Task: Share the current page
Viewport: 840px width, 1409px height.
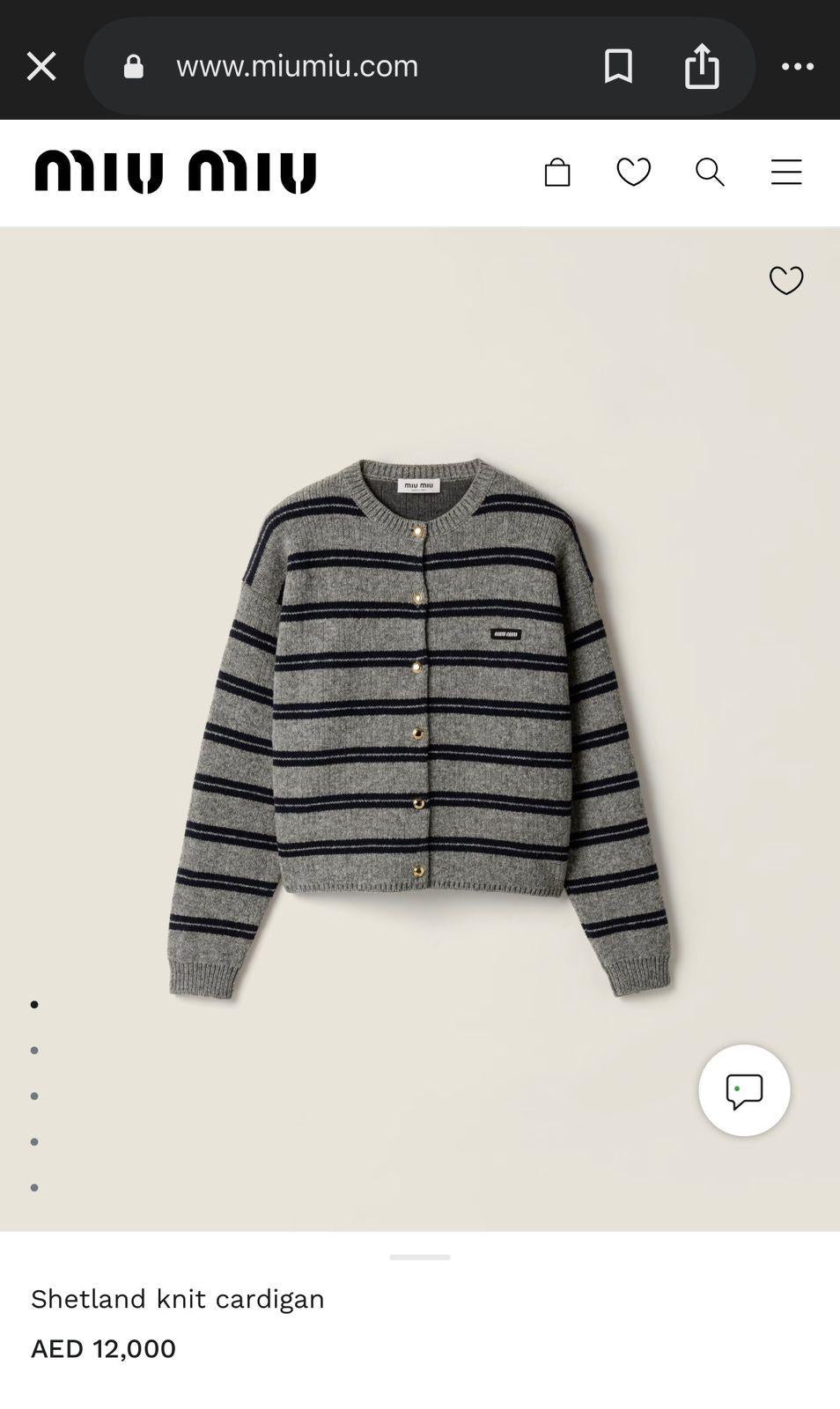Action: pos(703,65)
